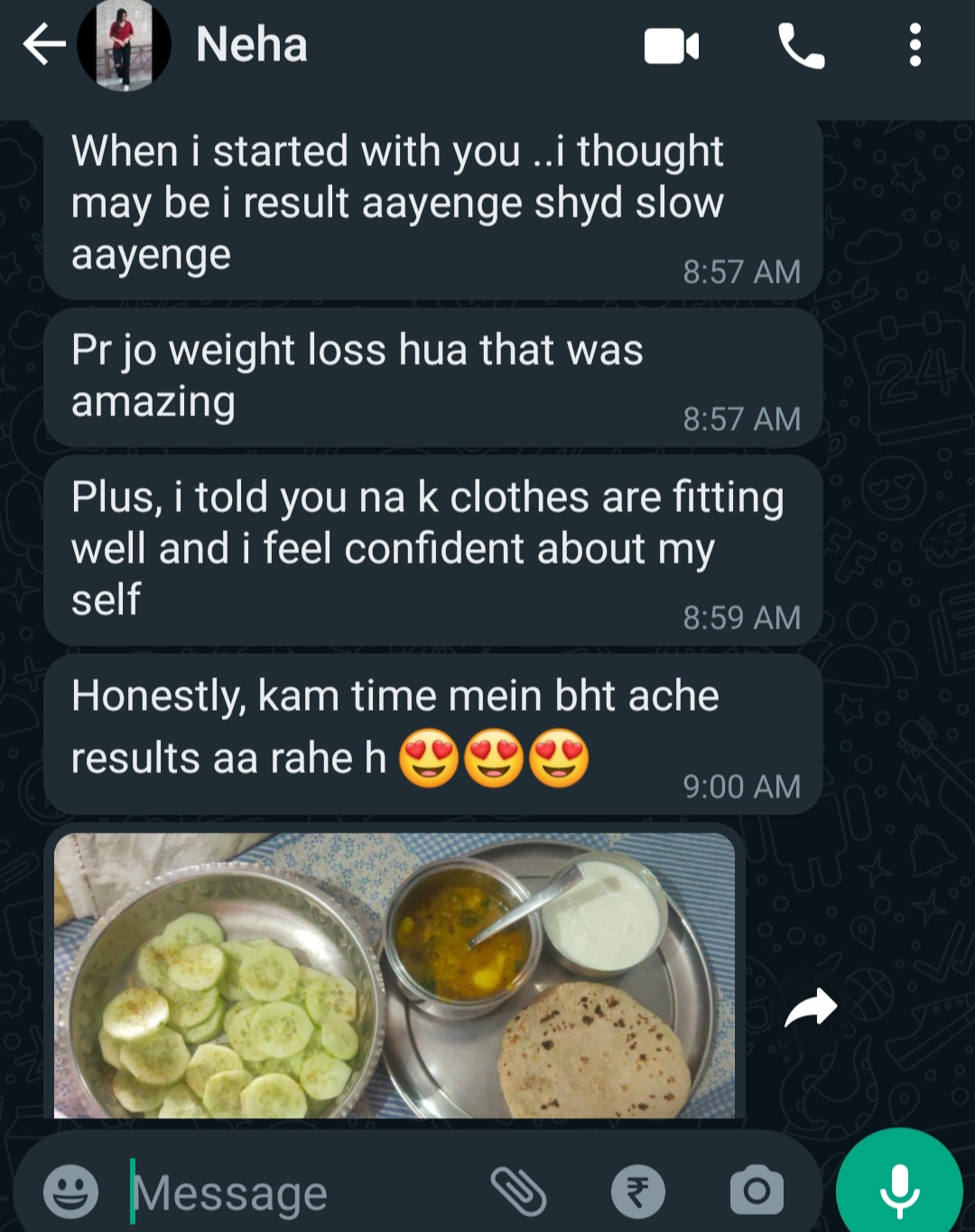The height and width of the screenshot is (1232, 975).
Task: Start a video call with Neha
Action: click(x=672, y=46)
